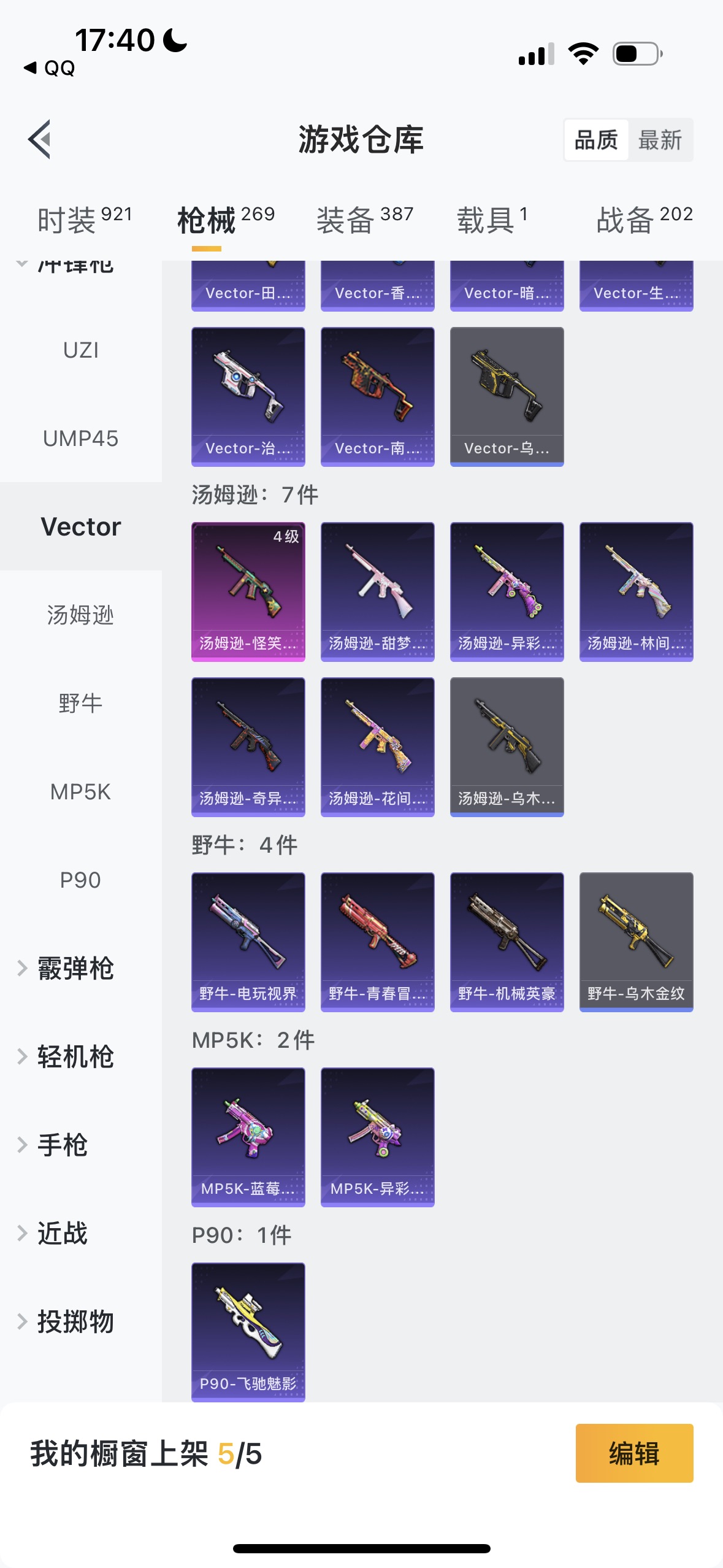
Task: Open the 载具 tab
Action: pos(491,220)
